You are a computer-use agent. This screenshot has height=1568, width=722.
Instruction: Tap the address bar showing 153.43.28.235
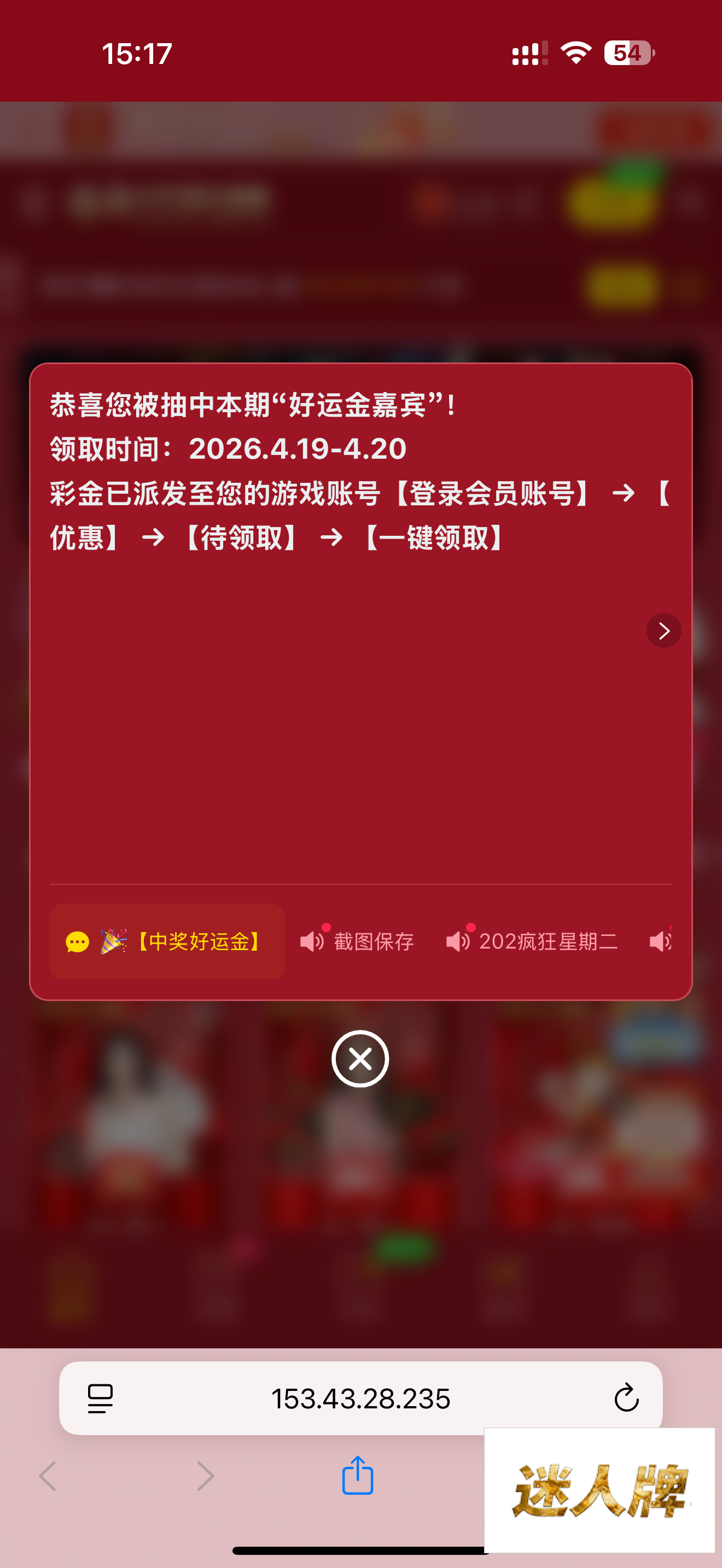[360, 1398]
